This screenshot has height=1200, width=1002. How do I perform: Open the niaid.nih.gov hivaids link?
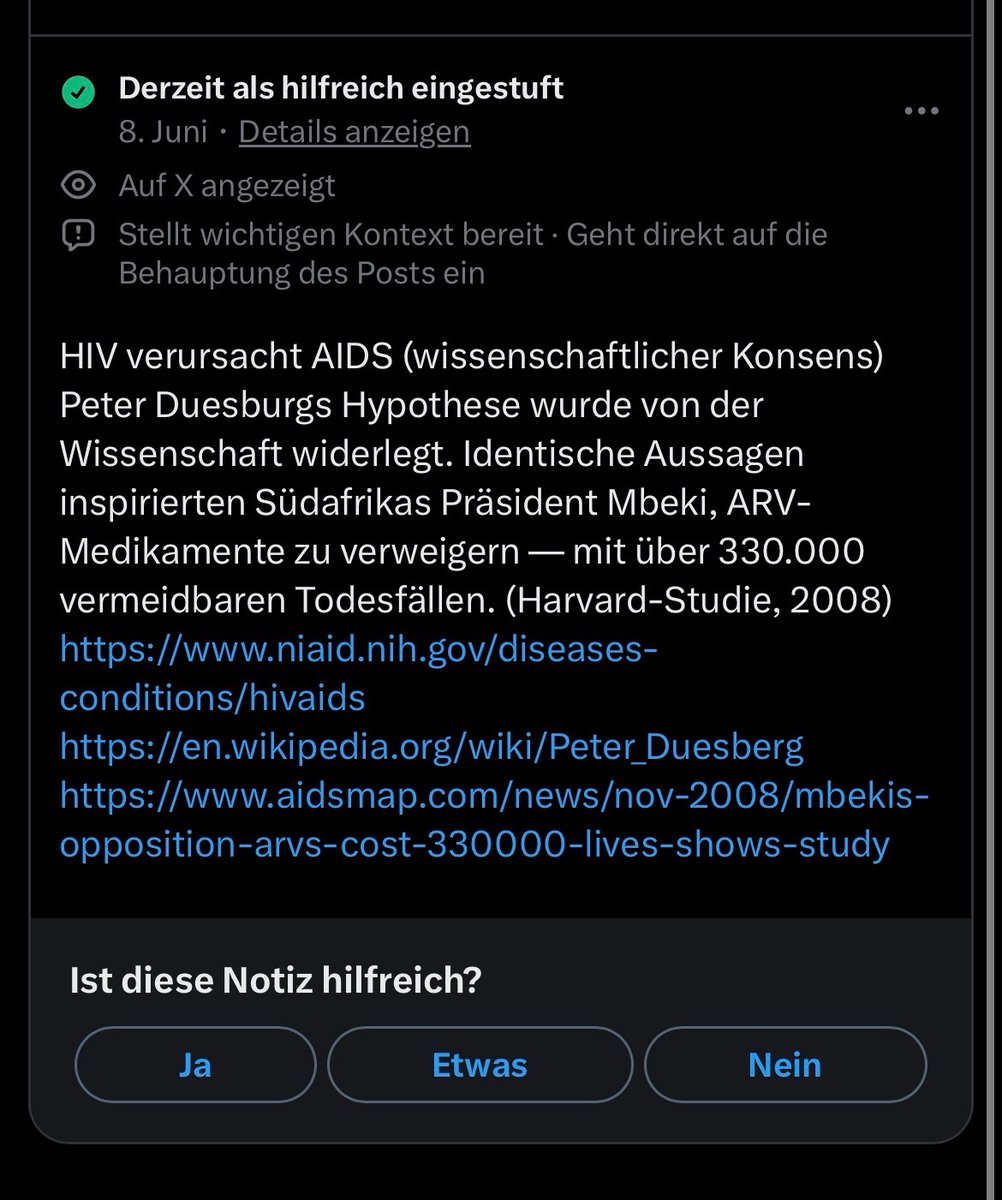359,673
